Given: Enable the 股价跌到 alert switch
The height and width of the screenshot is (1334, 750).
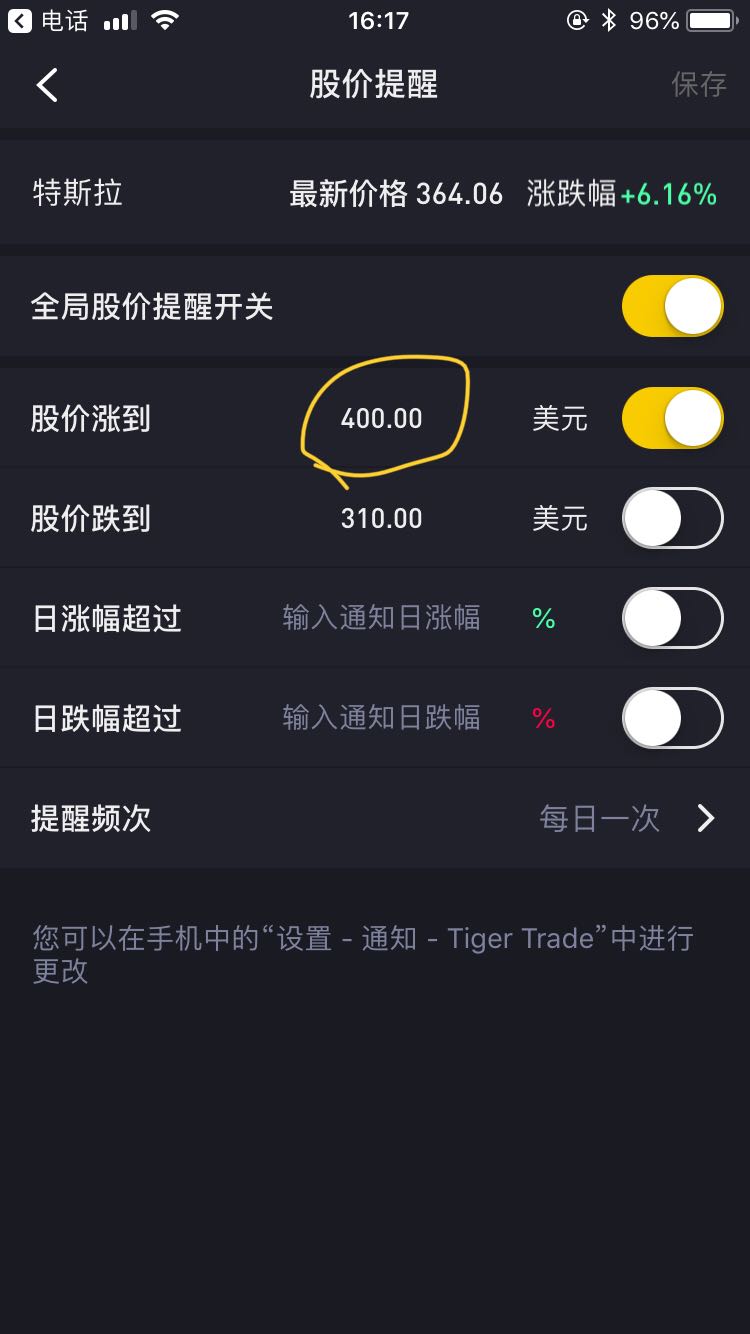Looking at the screenshot, I should (672, 518).
